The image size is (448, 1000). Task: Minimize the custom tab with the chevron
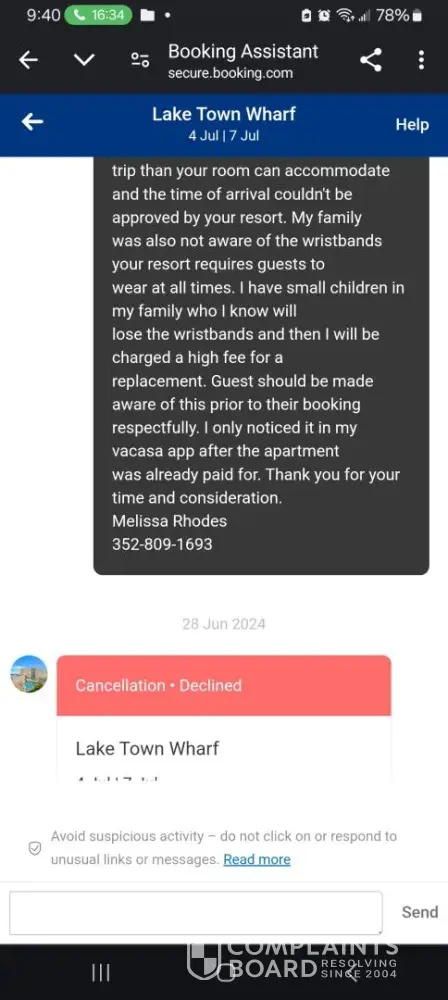click(84, 61)
